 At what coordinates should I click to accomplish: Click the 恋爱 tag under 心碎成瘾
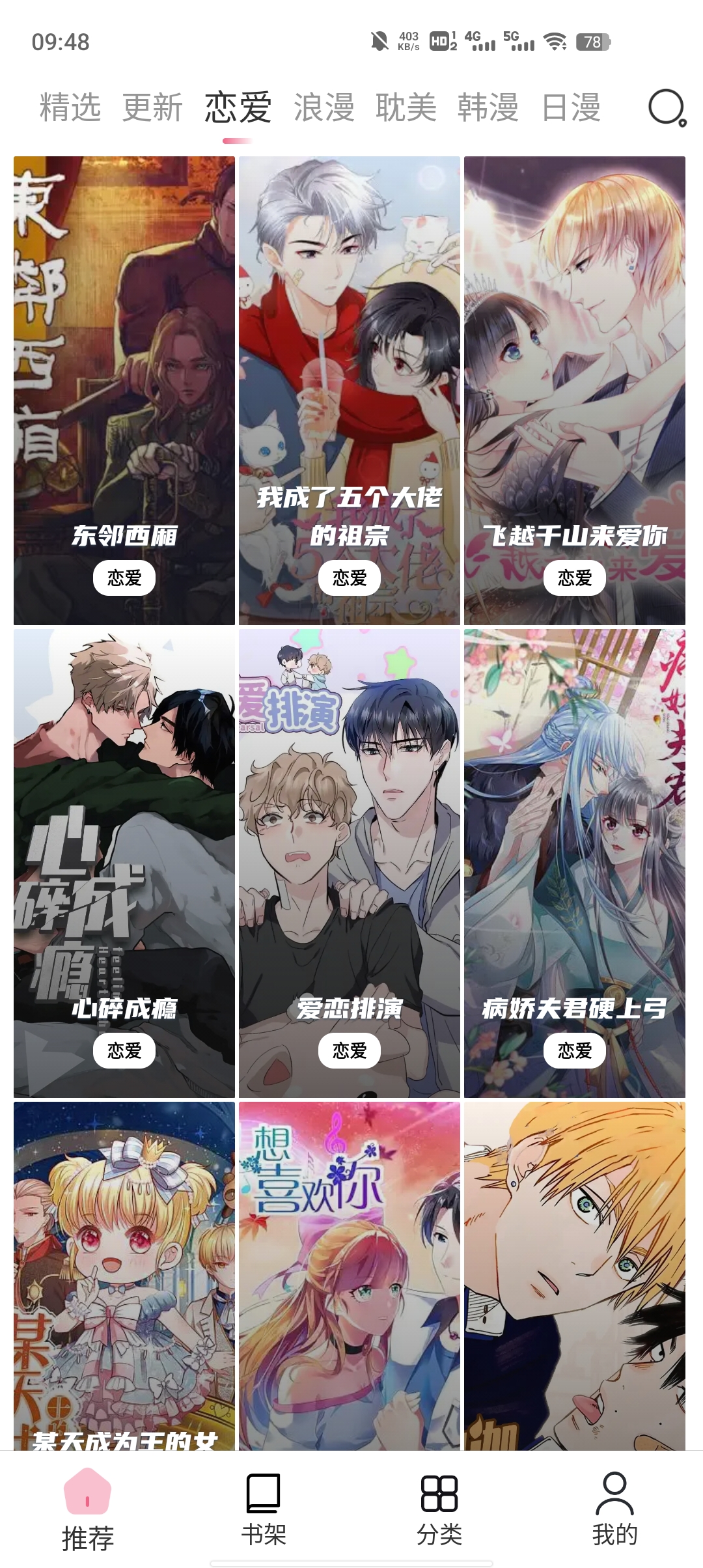coord(125,1050)
